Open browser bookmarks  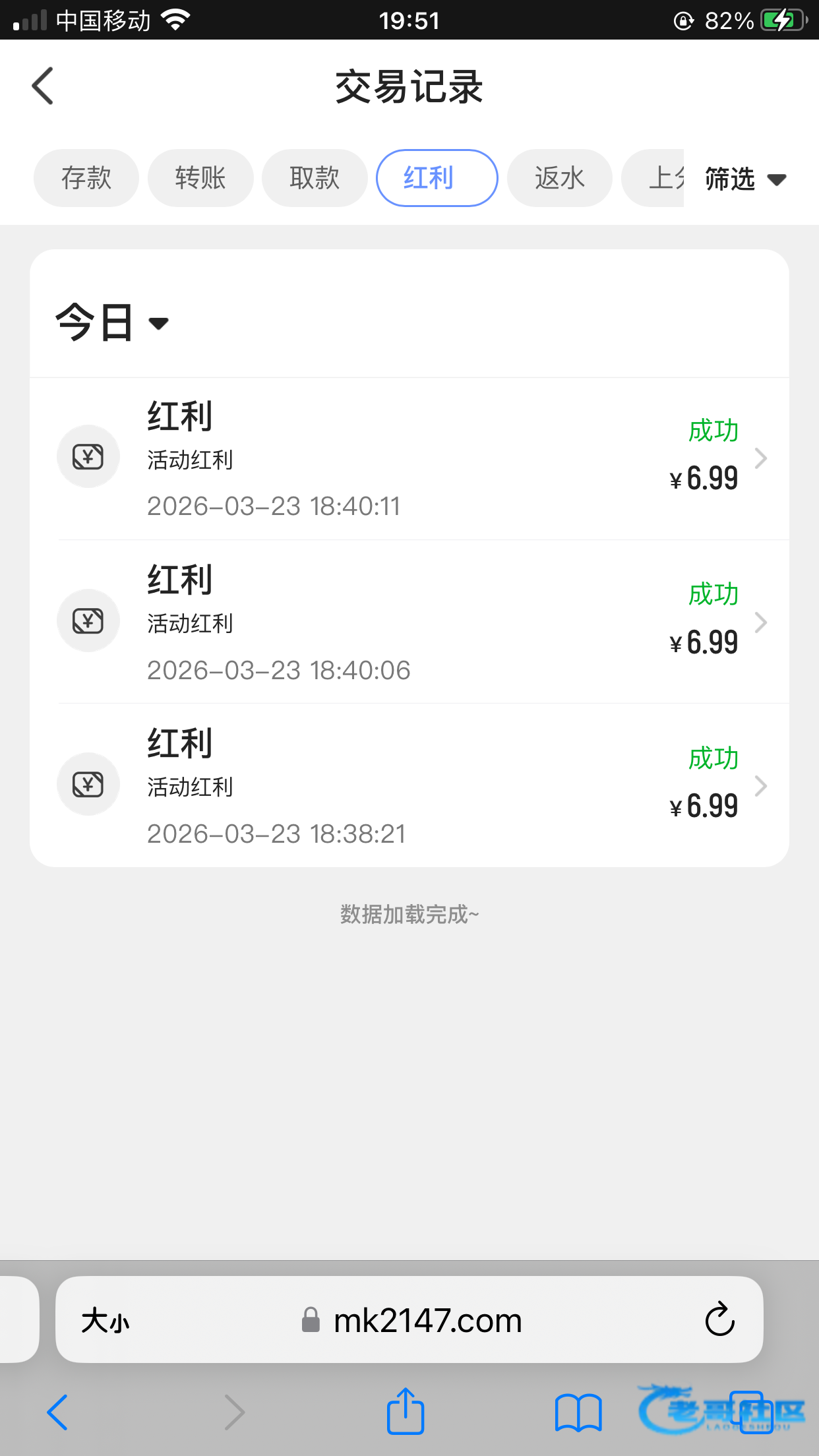[x=578, y=1412]
